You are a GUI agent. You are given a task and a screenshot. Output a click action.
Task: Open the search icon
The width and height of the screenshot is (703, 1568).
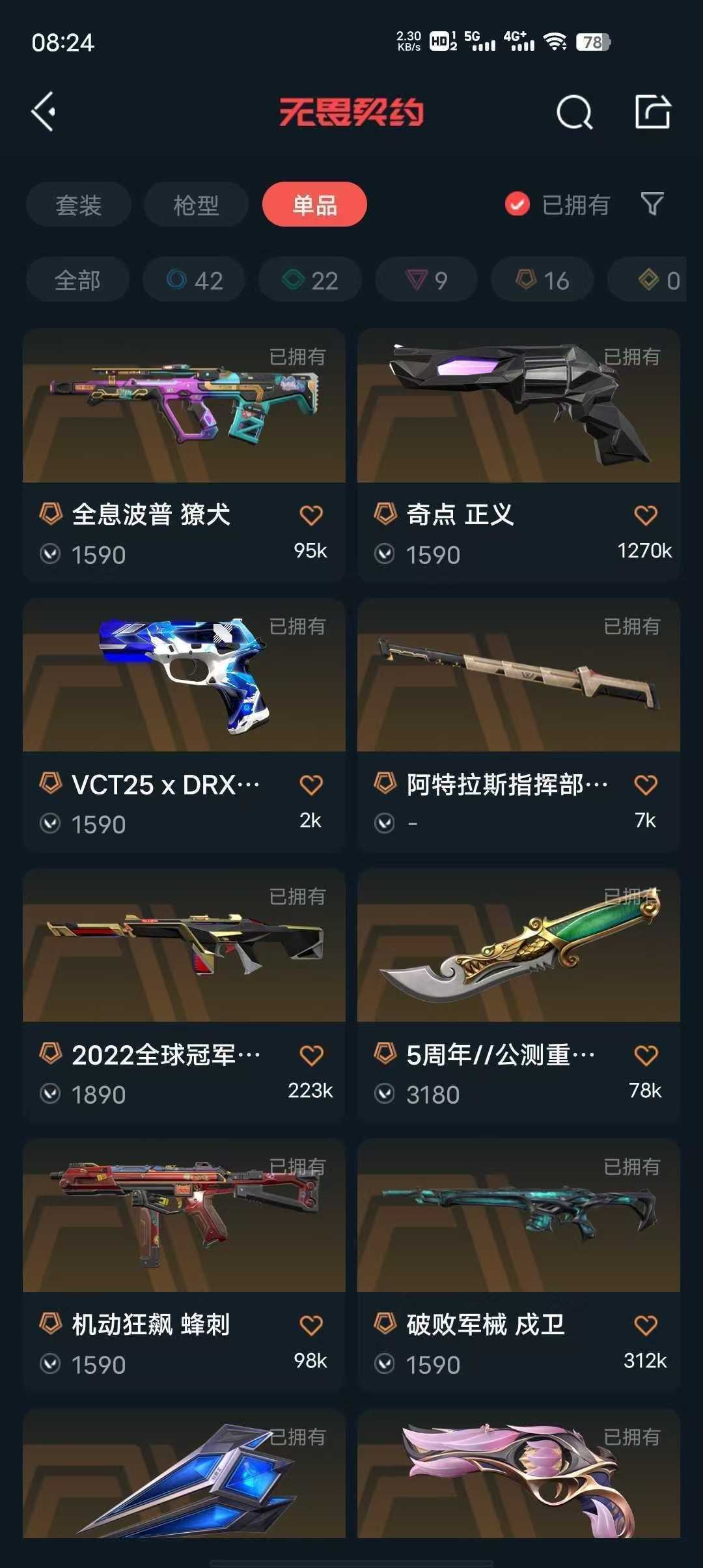(x=573, y=111)
